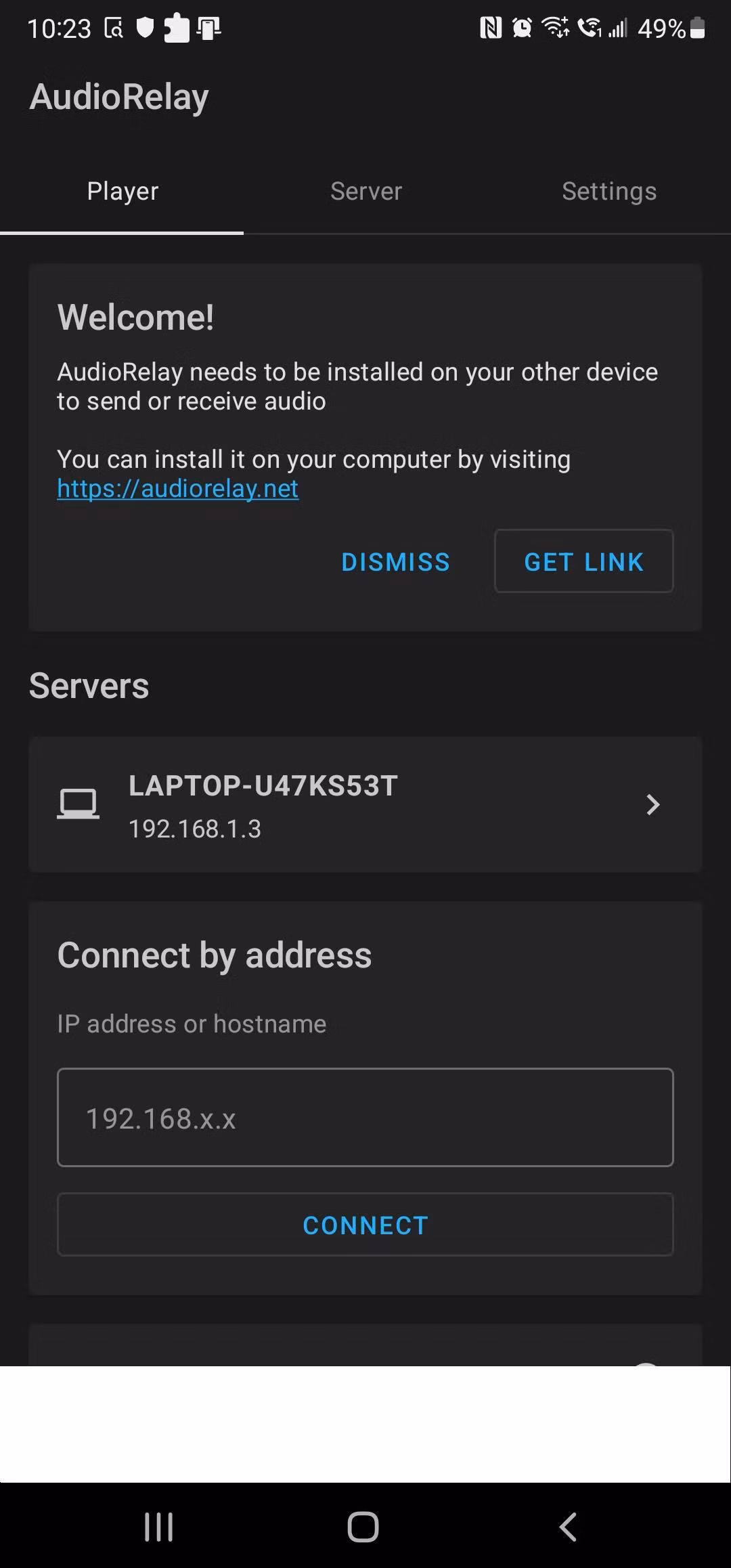
Task: Tap the CONNECT button
Action: (x=365, y=1225)
